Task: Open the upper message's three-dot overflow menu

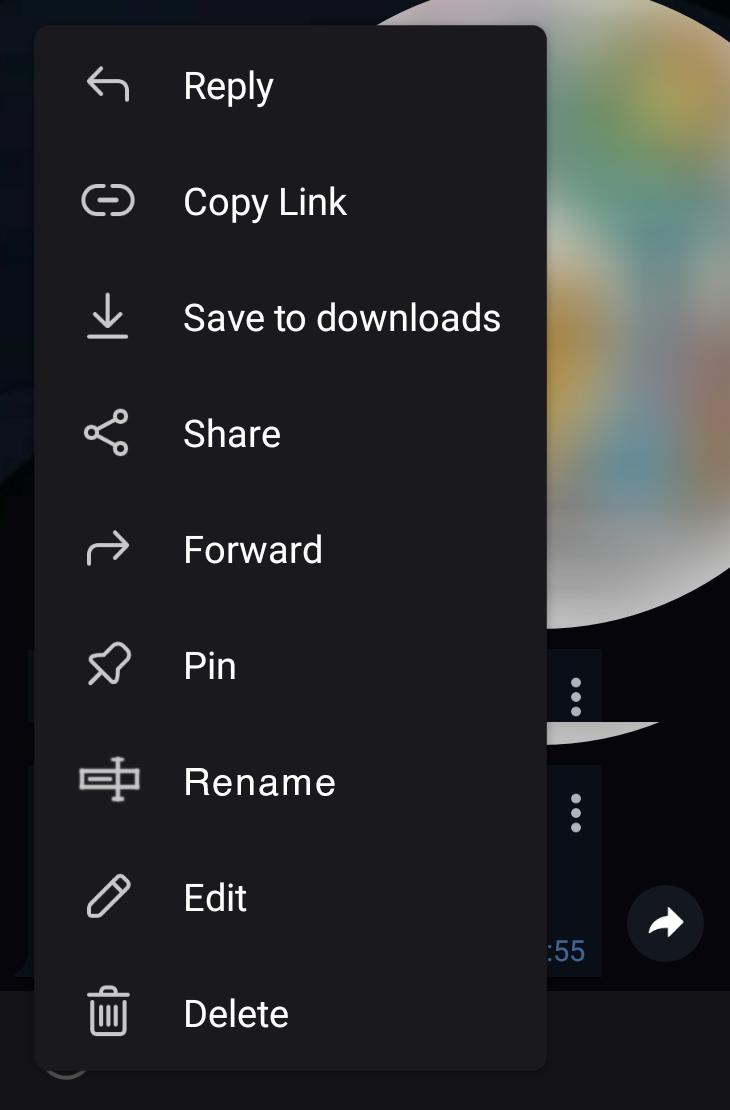Action: [x=576, y=696]
